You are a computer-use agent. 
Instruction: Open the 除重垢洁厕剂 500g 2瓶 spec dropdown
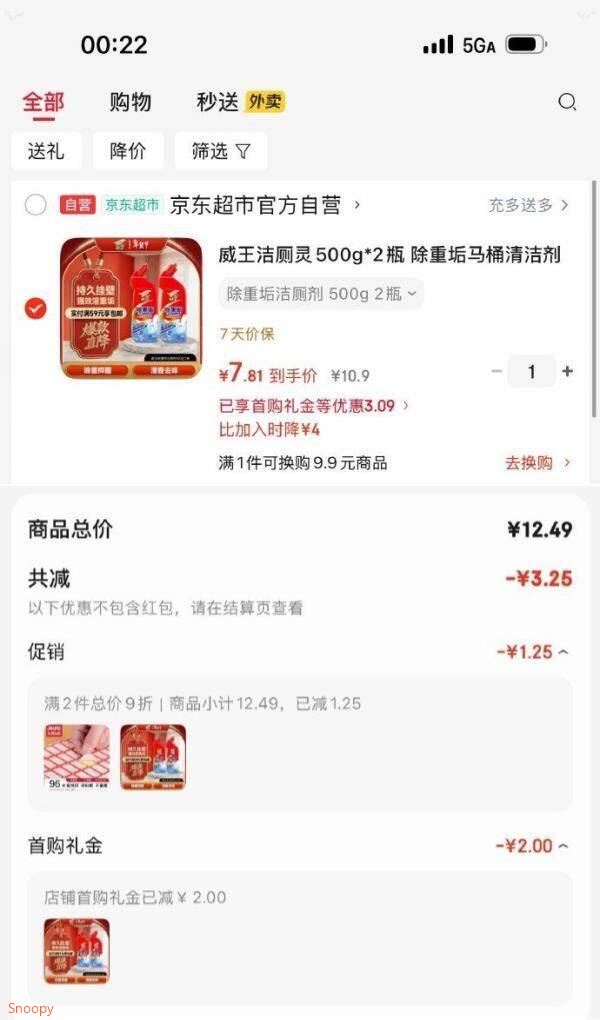click(x=321, y=293)
